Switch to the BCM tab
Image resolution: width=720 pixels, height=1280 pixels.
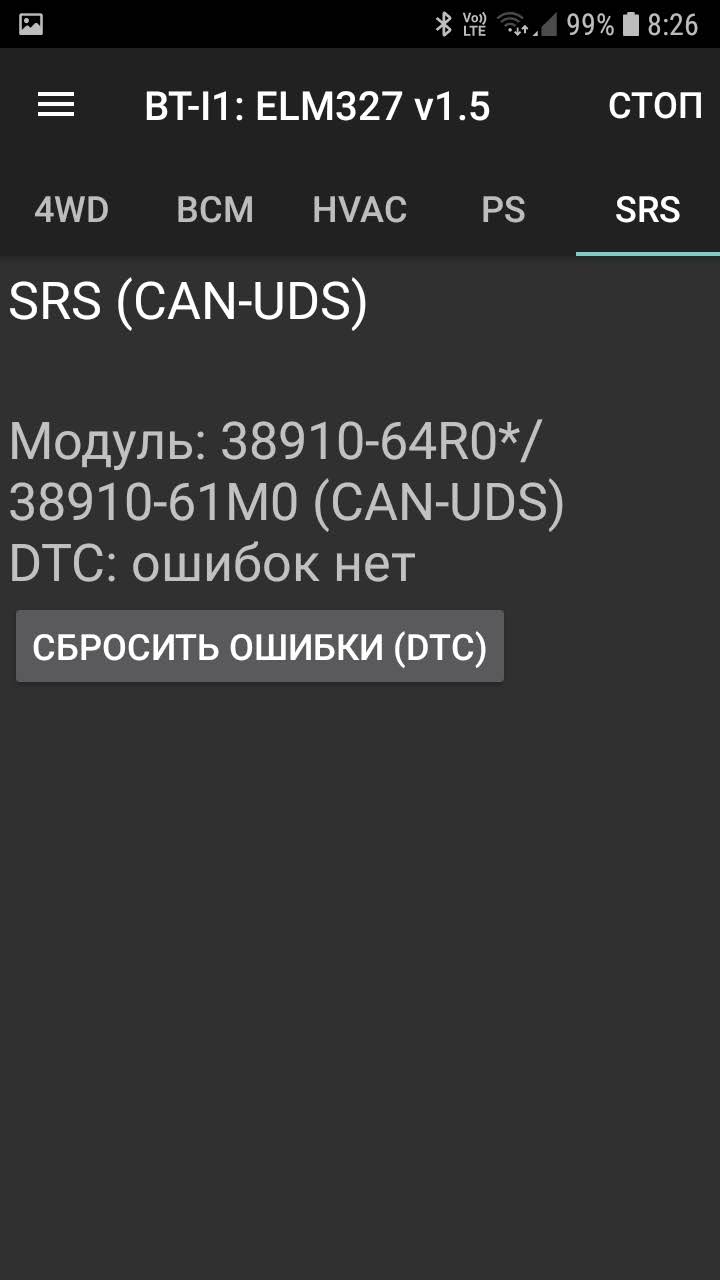click(215, 210)
